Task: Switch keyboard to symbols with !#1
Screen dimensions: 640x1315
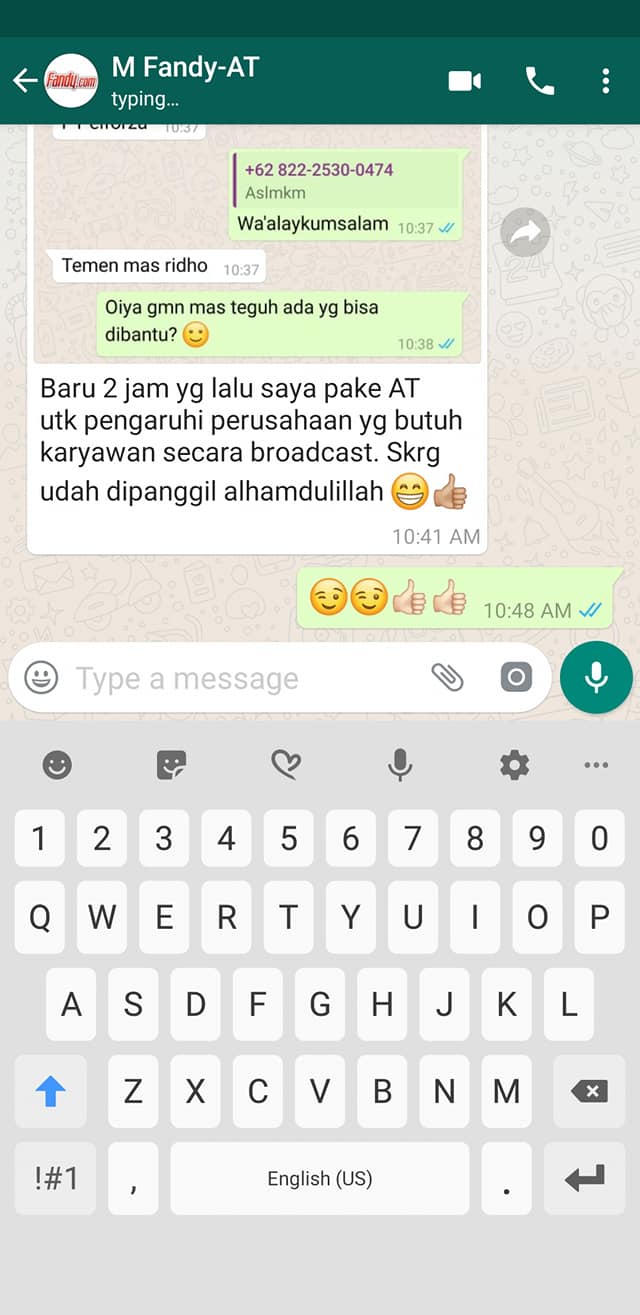Action: point(56,1178)
